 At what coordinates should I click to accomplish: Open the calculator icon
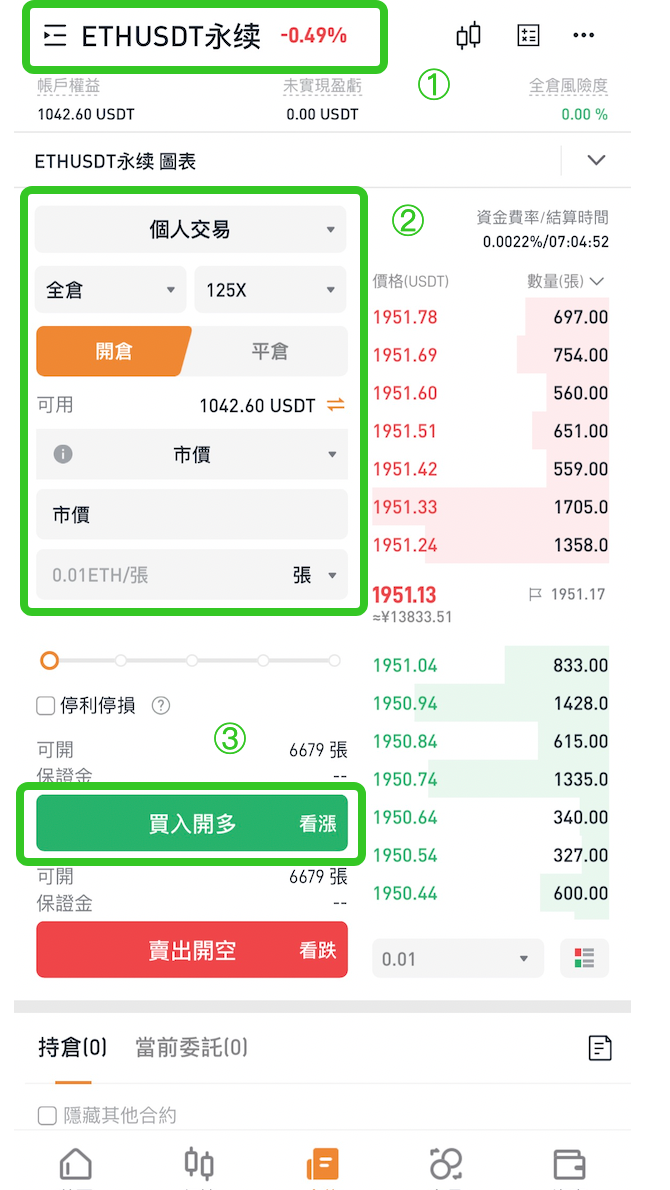click(x=527, y=36)
